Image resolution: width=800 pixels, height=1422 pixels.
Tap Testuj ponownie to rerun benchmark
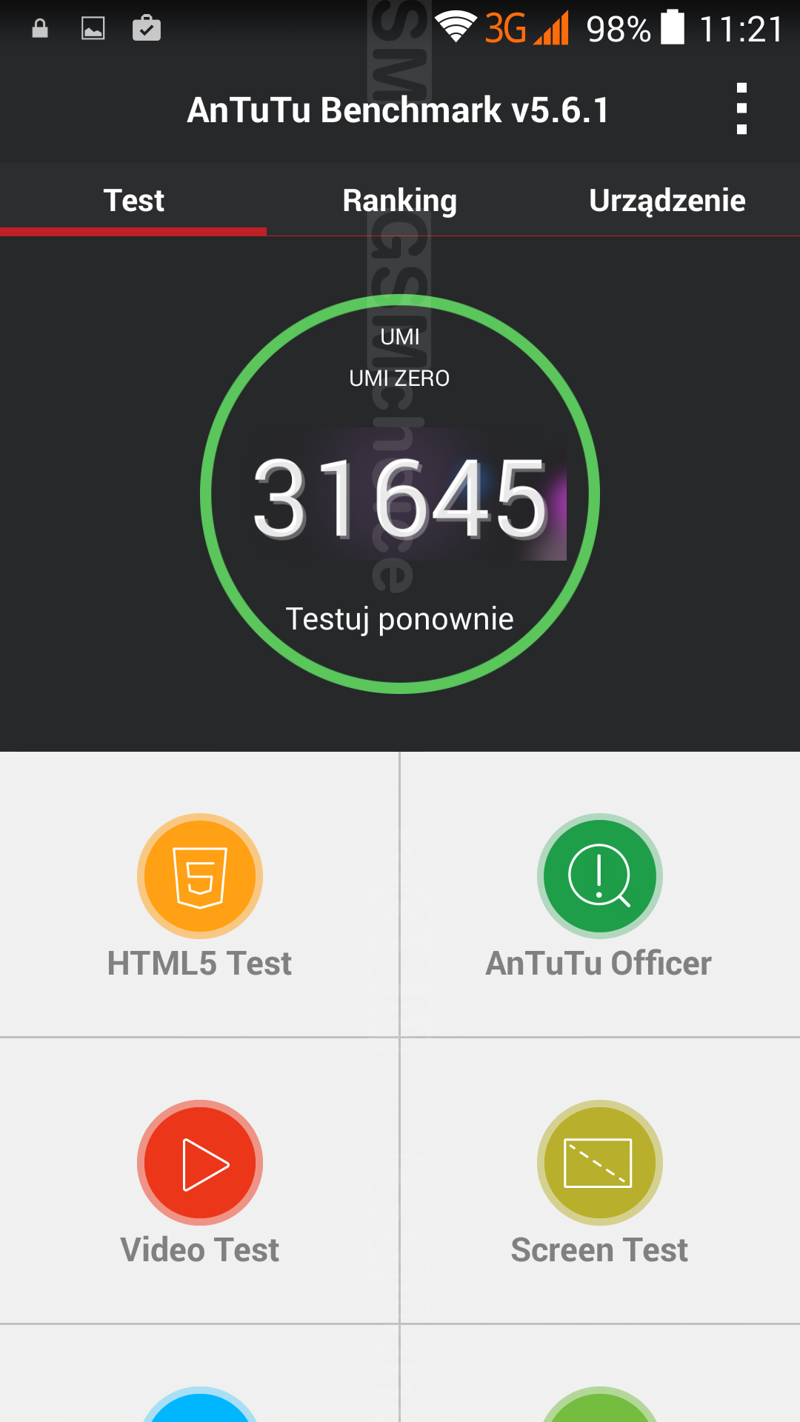[399, 619]
